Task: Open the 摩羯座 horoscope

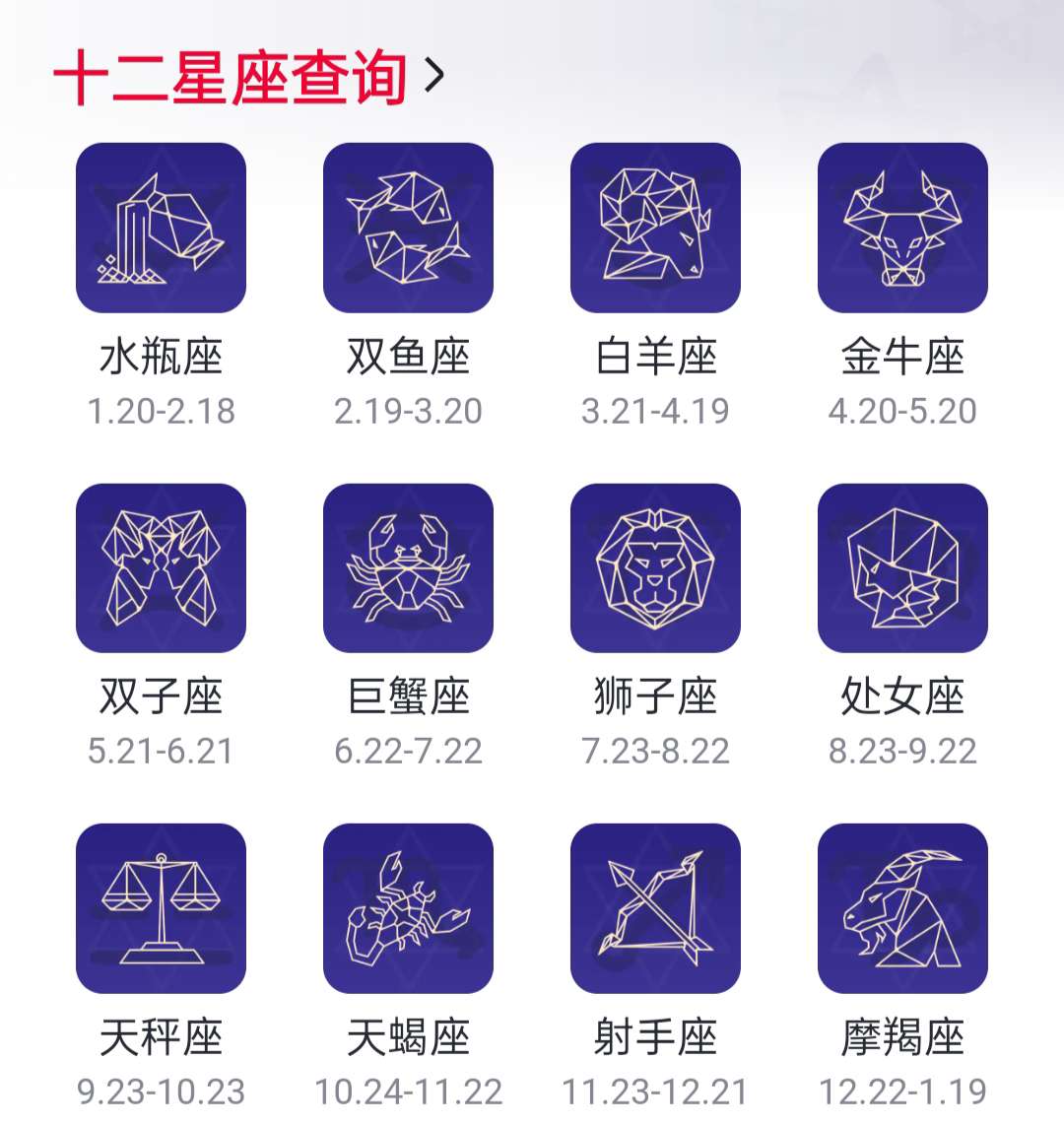Action: click(902, 908)
